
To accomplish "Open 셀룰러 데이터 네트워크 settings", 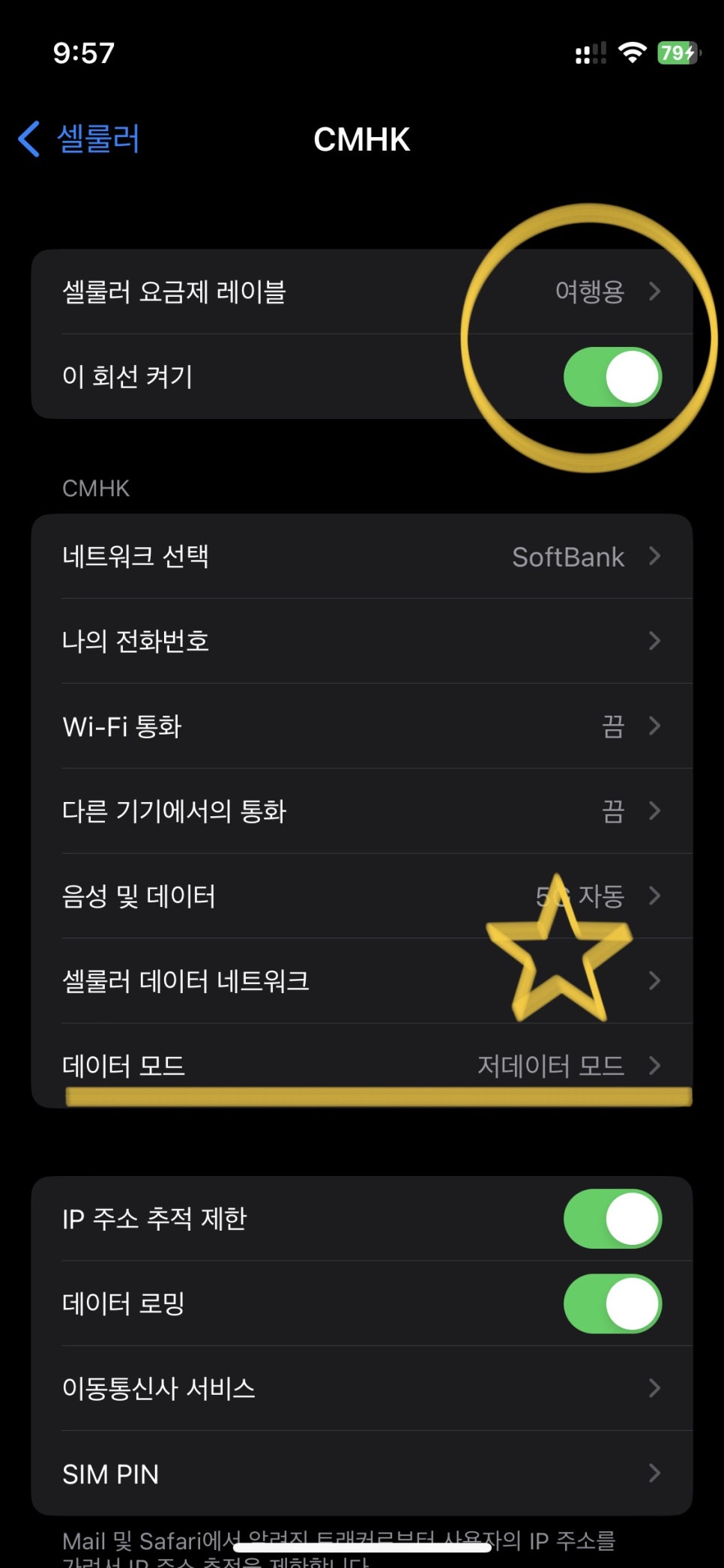I will [x=361, y=981].
